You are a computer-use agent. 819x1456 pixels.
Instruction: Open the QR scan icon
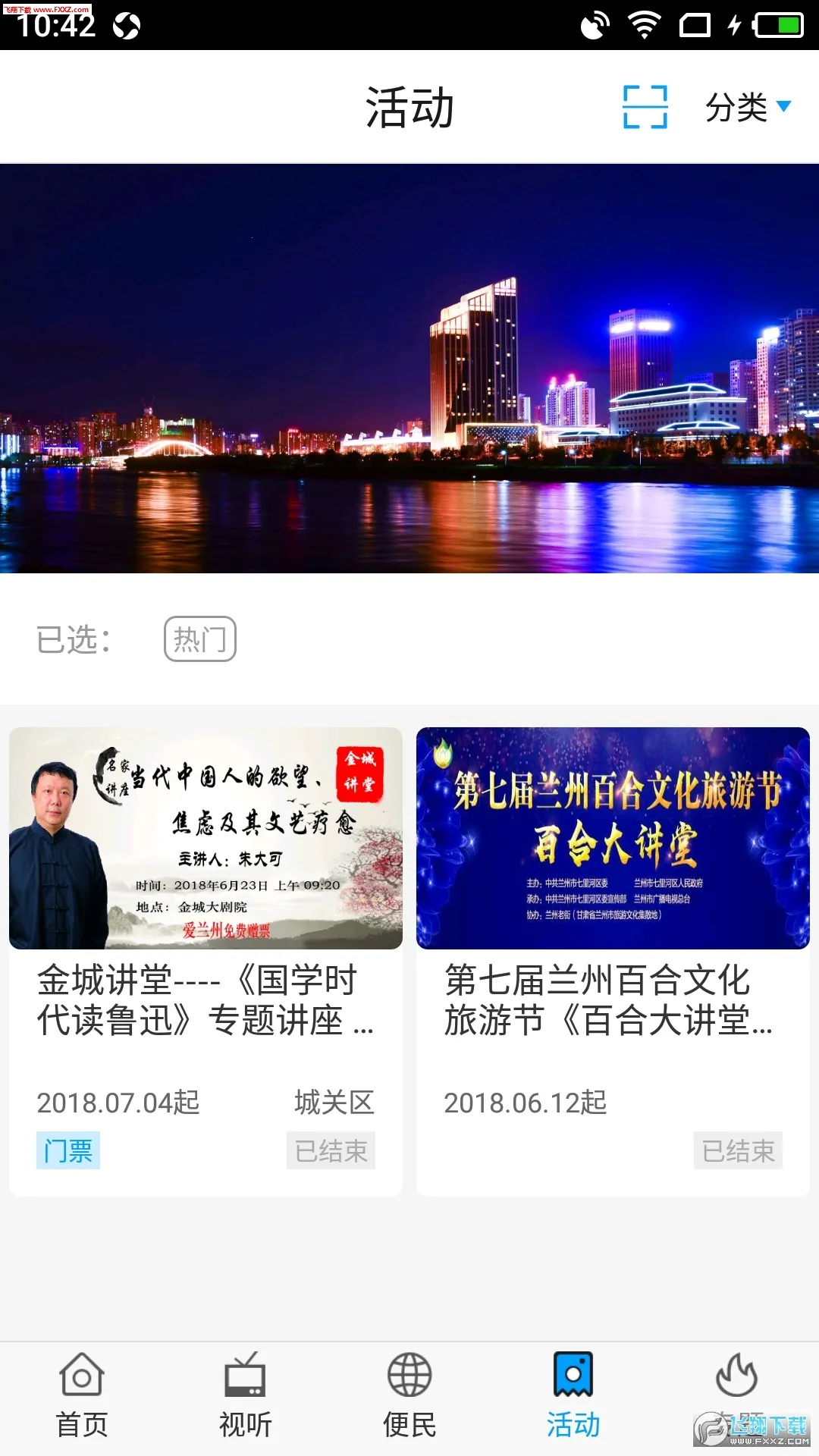point(645,107)
